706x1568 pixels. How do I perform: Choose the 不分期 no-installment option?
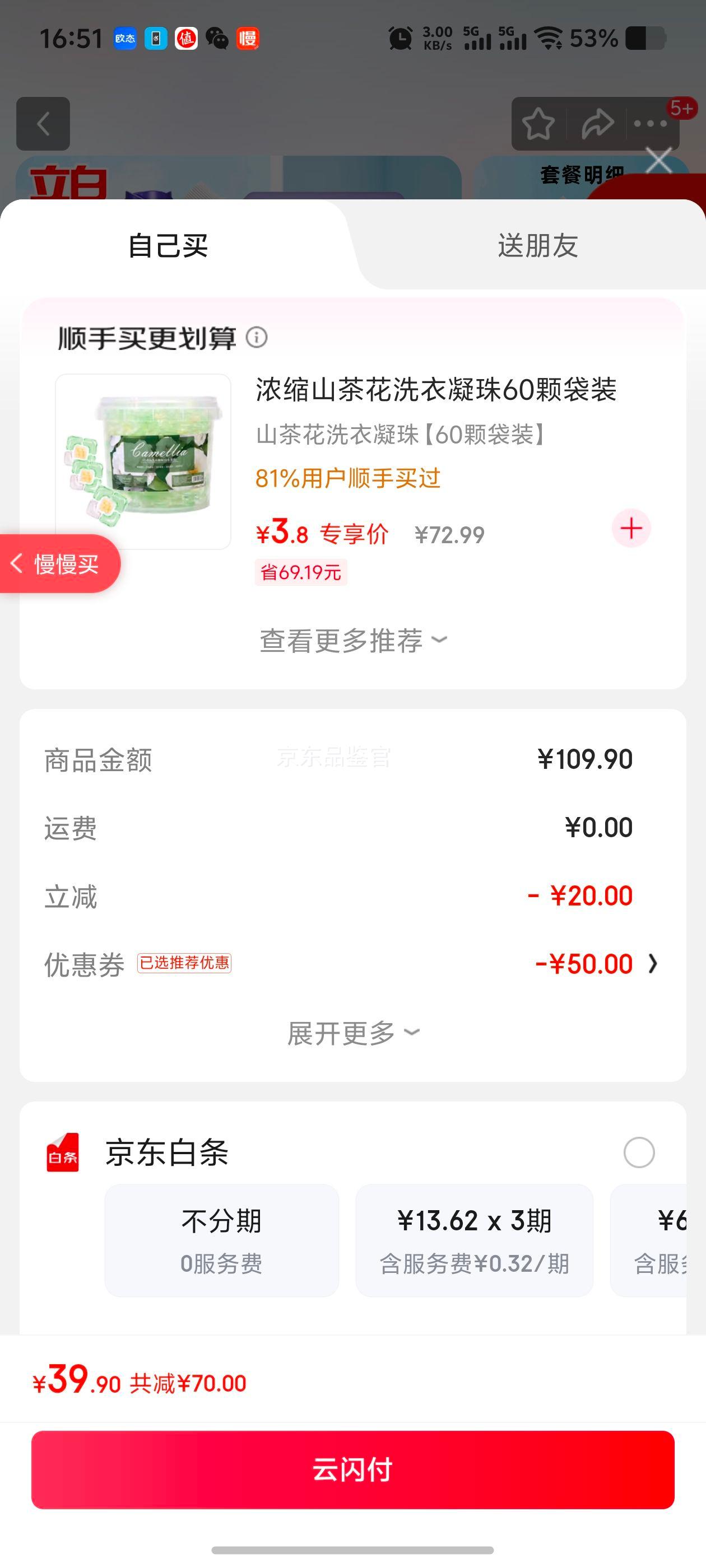(x=222, y=1240)
